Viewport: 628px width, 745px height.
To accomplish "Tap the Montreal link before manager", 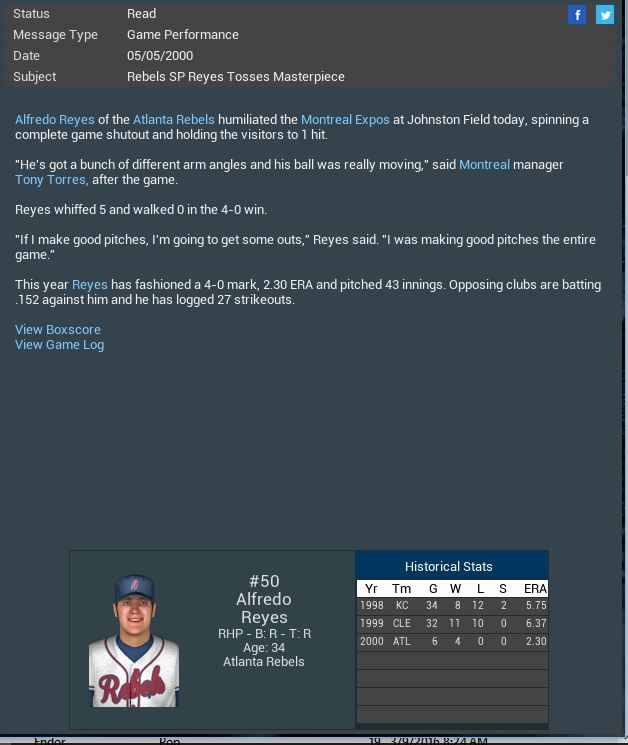I will click(484, 165).
